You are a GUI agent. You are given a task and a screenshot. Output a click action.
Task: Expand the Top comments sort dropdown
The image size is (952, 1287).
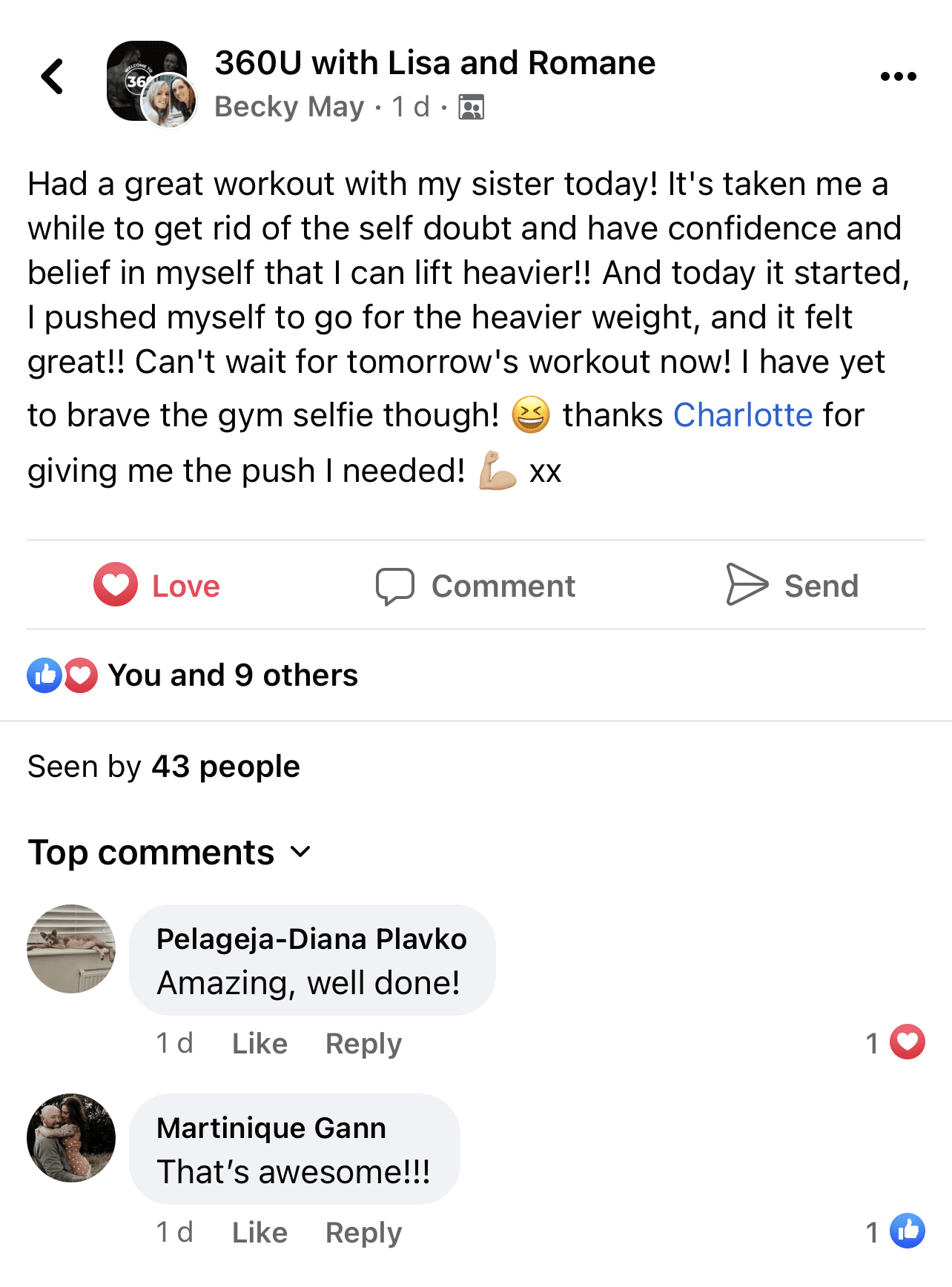(170, 853)
